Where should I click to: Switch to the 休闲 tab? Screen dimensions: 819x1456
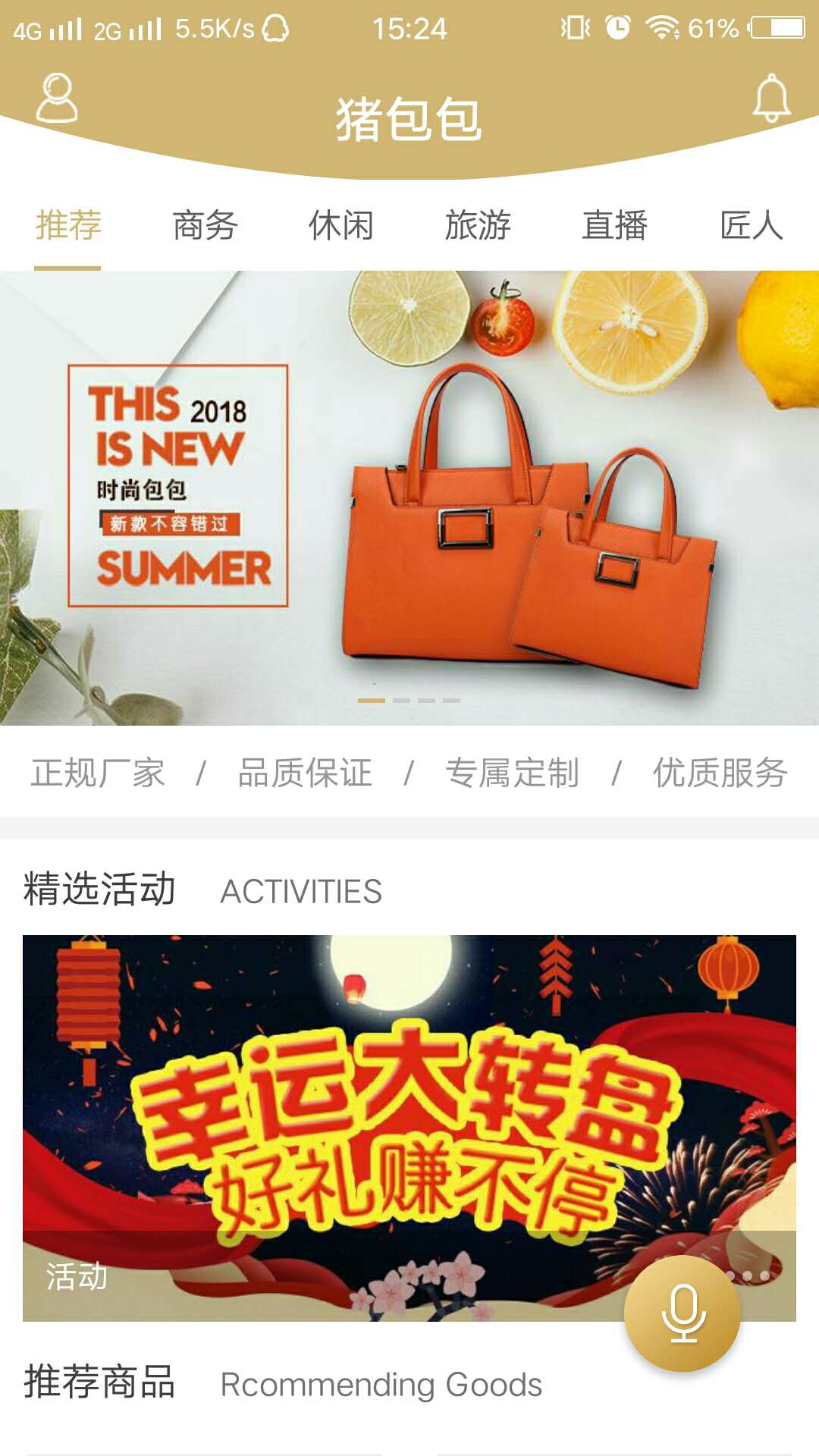click(341, 226)
